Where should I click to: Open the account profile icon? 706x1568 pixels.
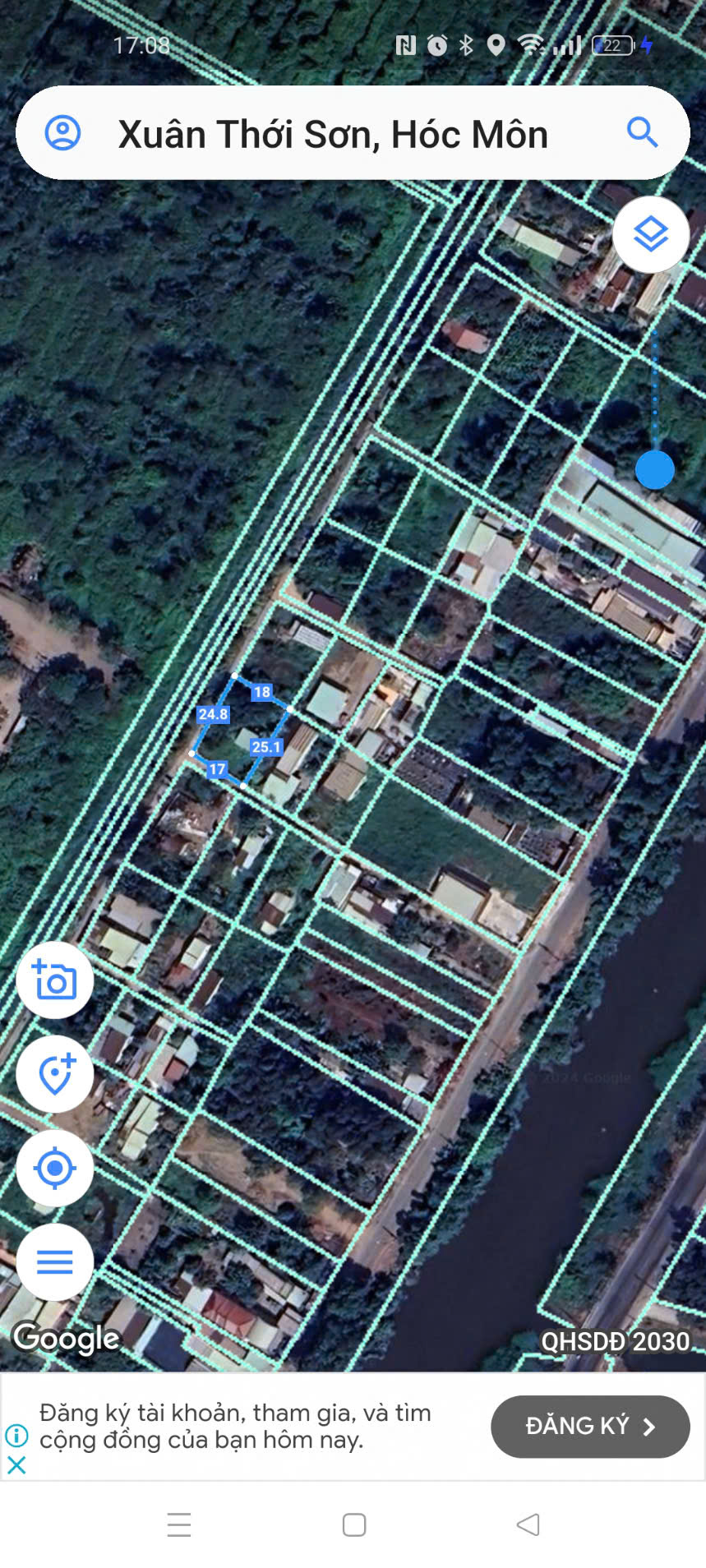tap(62, 133)
